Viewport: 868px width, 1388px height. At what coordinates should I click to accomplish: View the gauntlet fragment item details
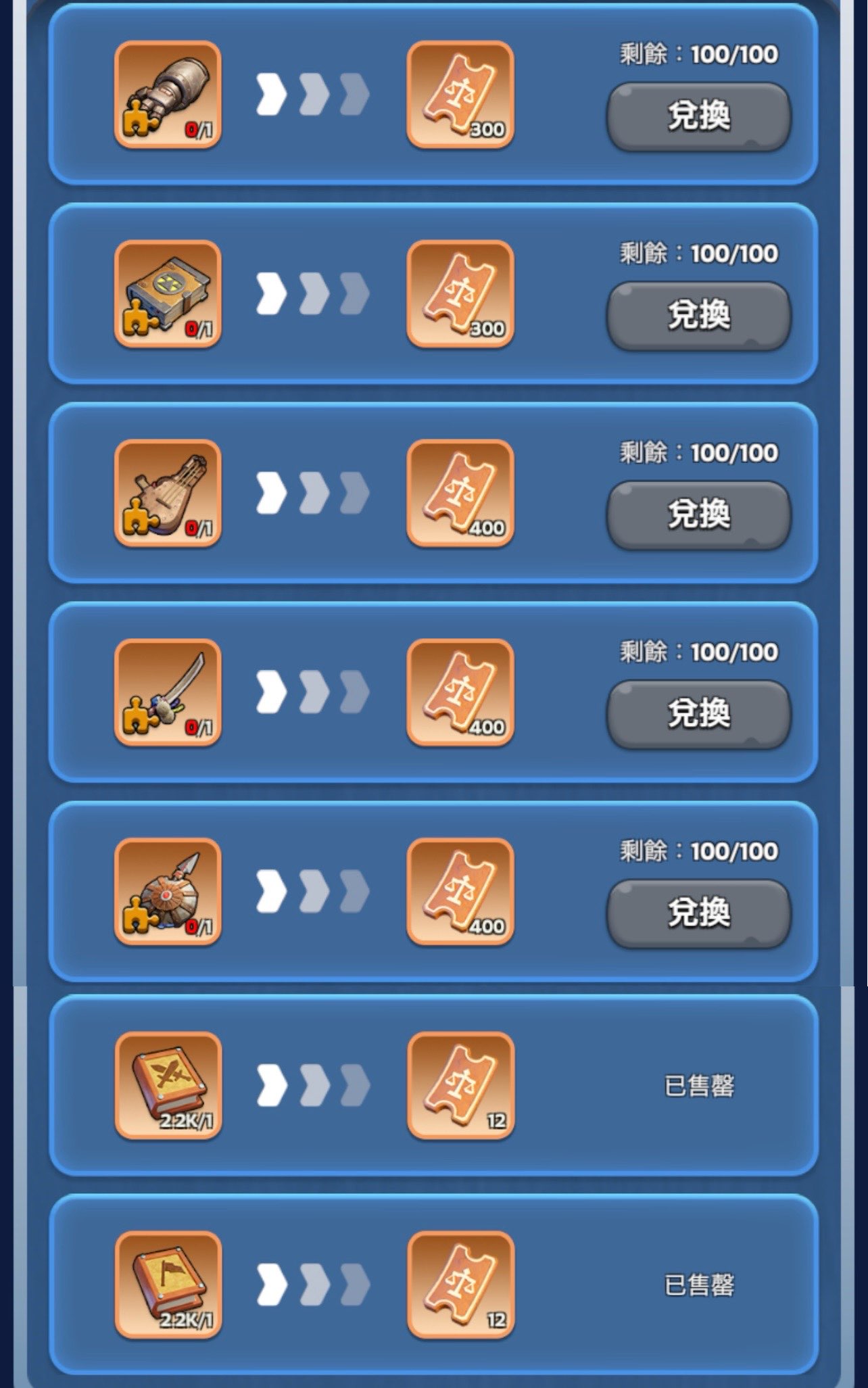click(168, 95)
